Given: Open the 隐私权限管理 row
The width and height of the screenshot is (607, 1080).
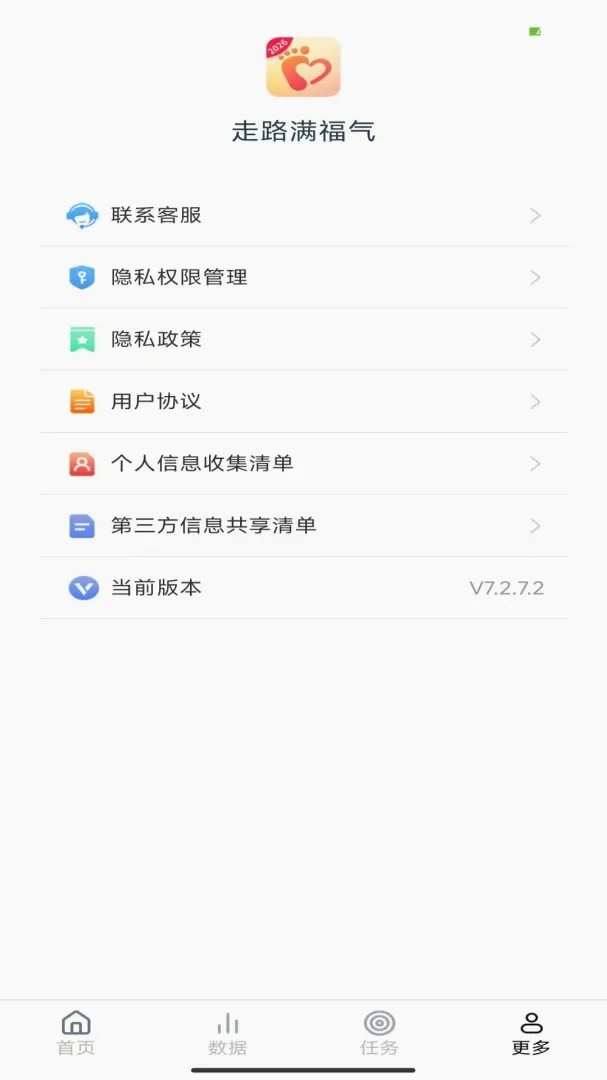Looking at the screenshot, I should [x=303, y=278].
